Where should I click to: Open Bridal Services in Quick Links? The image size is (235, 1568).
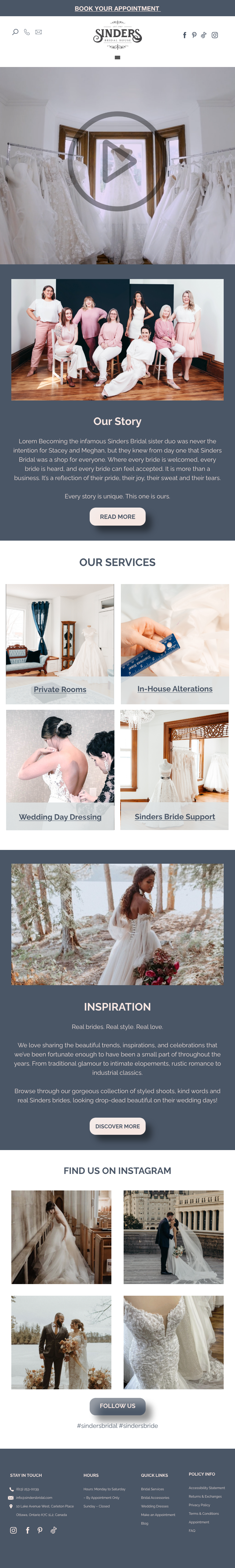pos(152,1489)
